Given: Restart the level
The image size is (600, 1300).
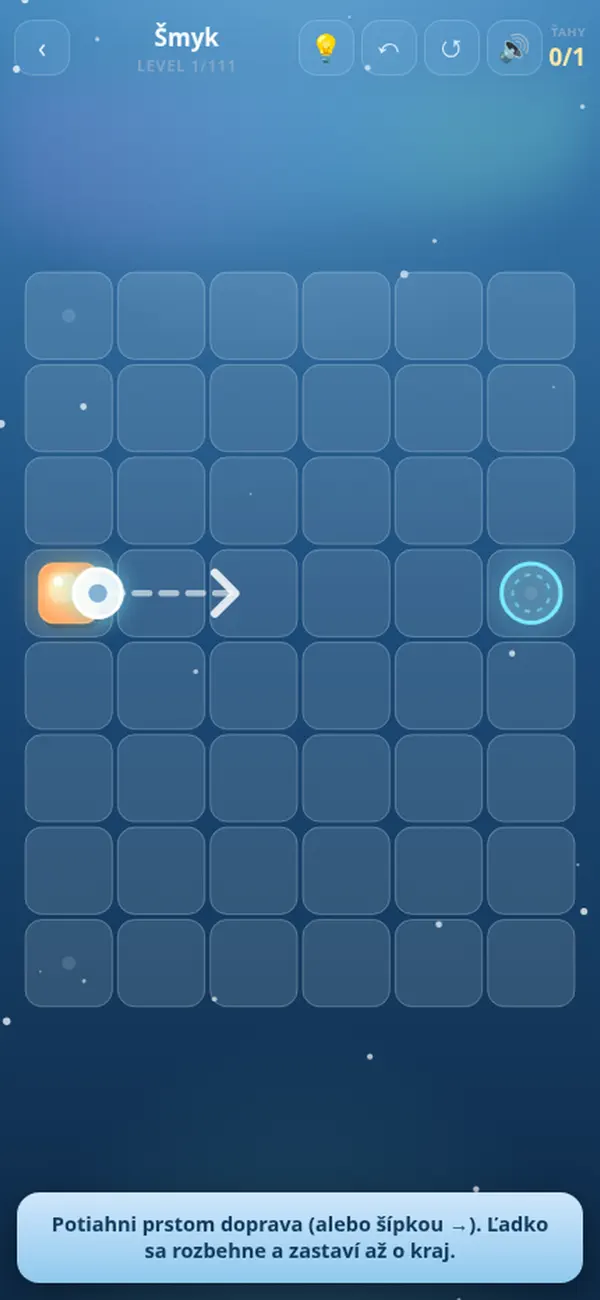Looking at the screenshot, I should (452, 48).
